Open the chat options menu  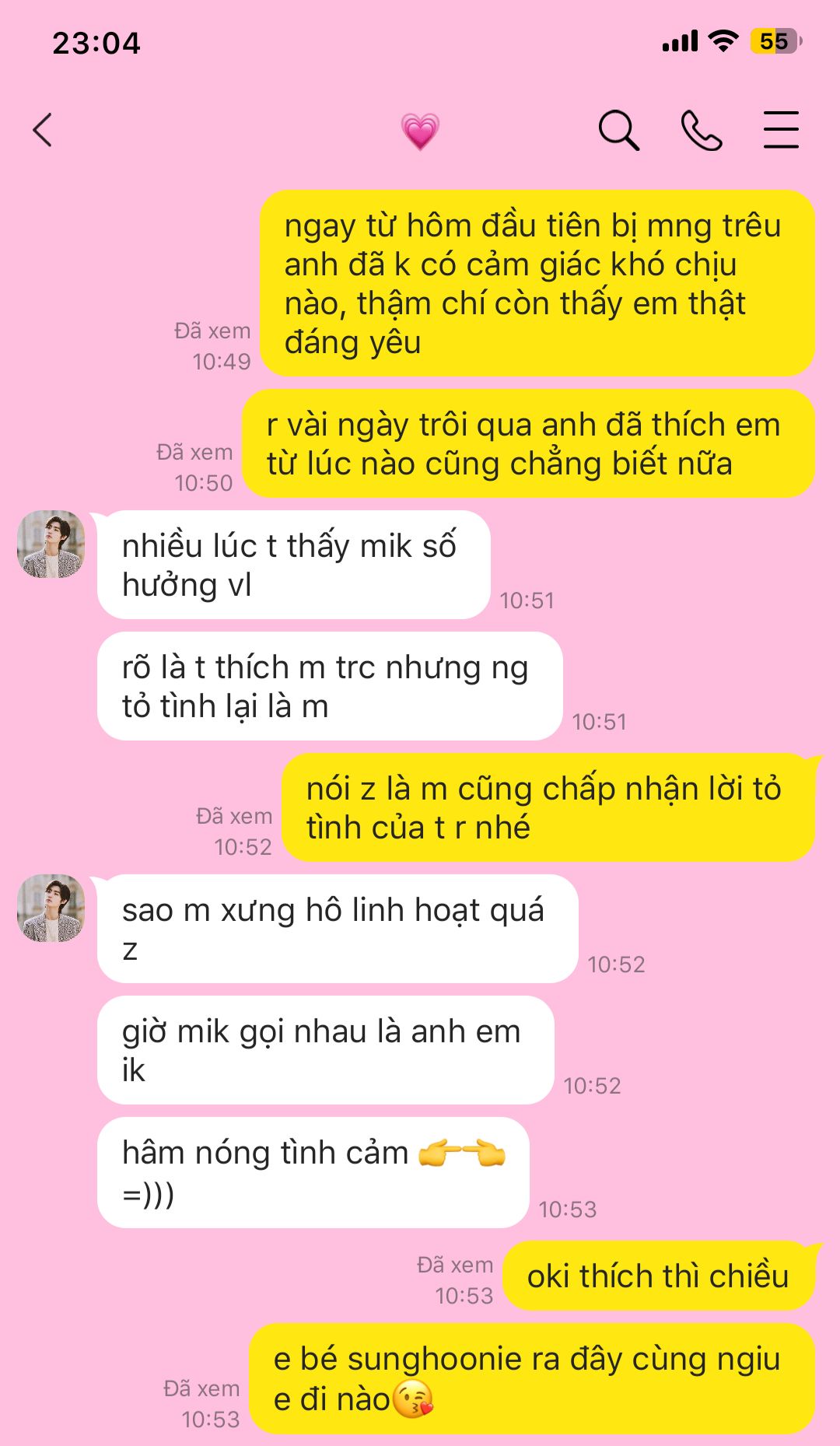tap(780, 130)
